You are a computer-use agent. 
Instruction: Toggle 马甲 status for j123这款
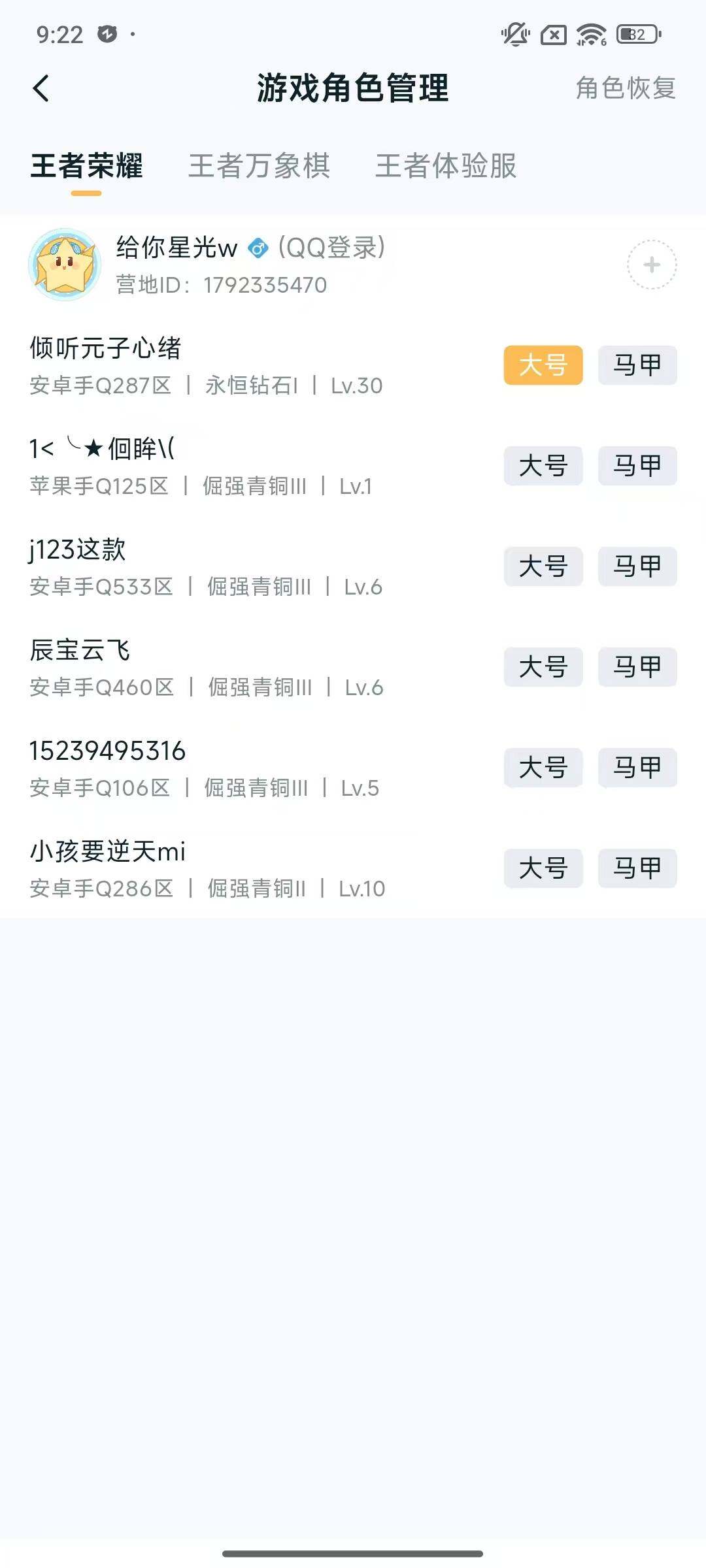(637, 566)
